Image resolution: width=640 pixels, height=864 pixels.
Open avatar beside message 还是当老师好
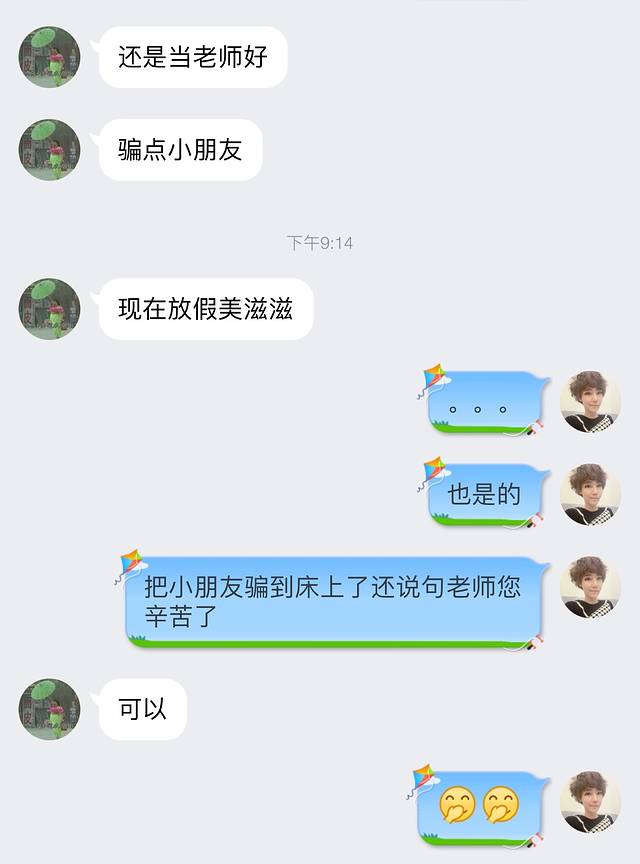point(49,57)
